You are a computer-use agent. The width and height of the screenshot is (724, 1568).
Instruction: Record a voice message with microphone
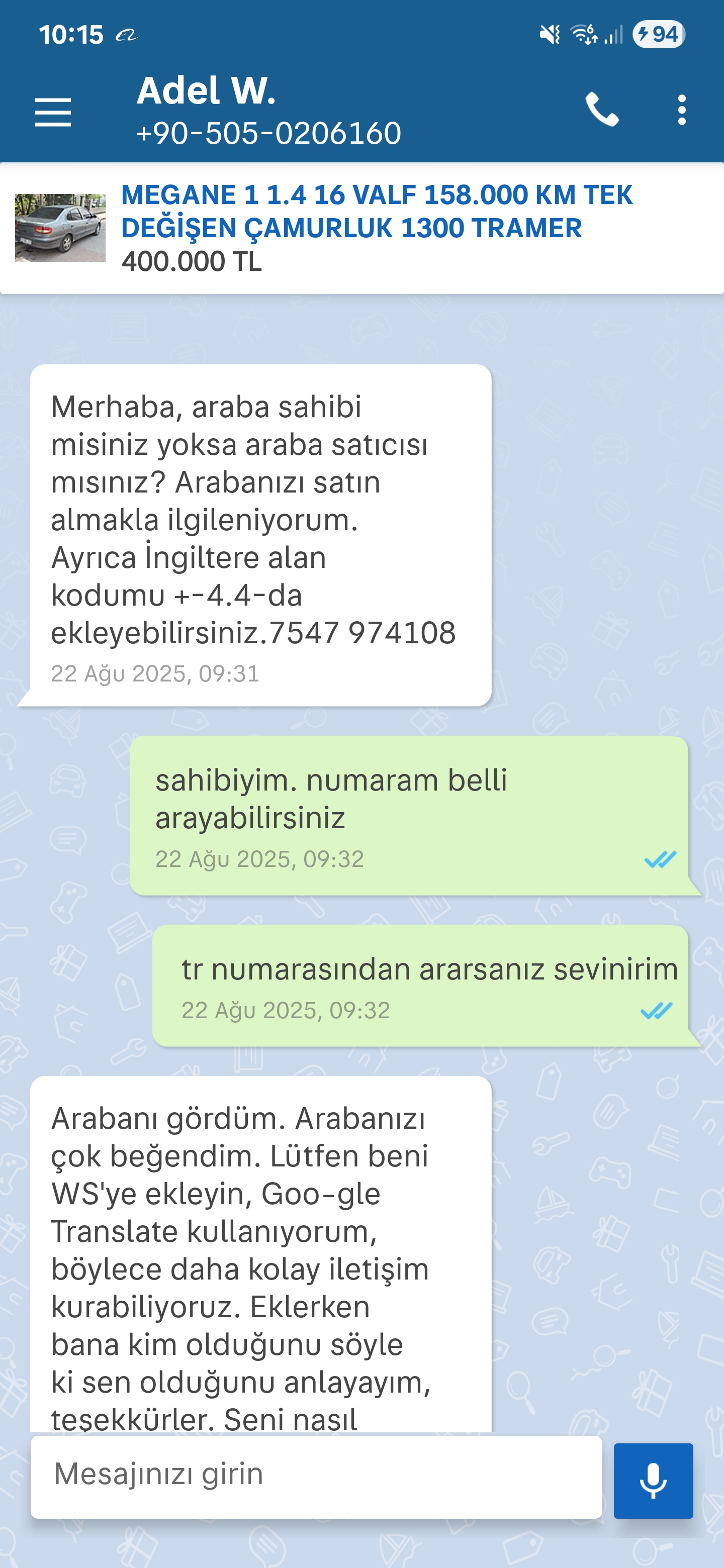654,1481
